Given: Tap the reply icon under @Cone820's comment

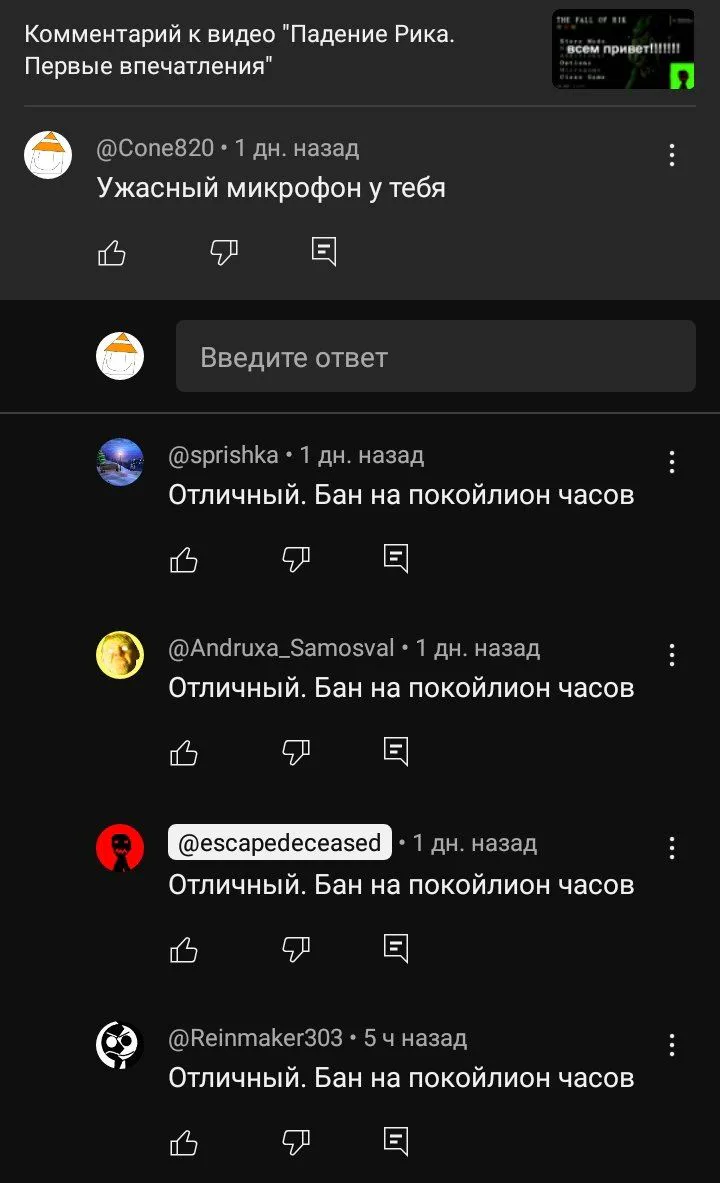Looking at the screenshot, I should click(323, 252).
